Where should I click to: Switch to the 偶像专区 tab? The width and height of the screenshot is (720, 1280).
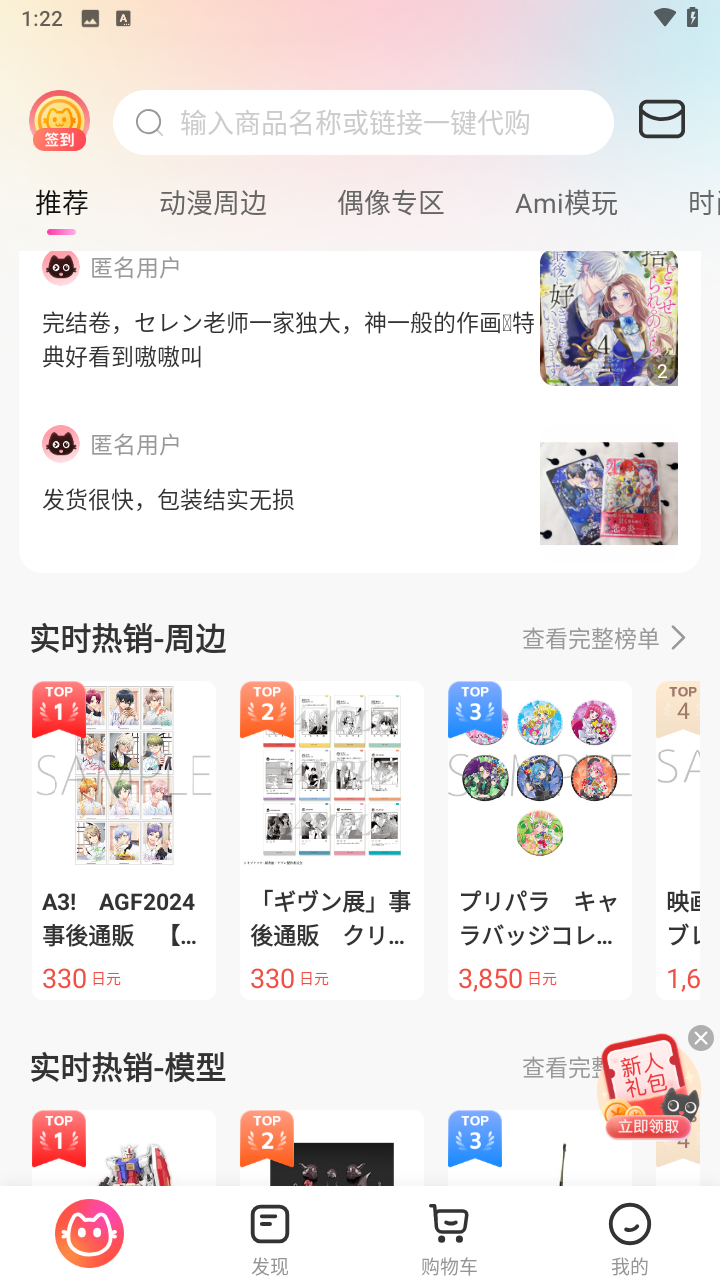(390, 203)
